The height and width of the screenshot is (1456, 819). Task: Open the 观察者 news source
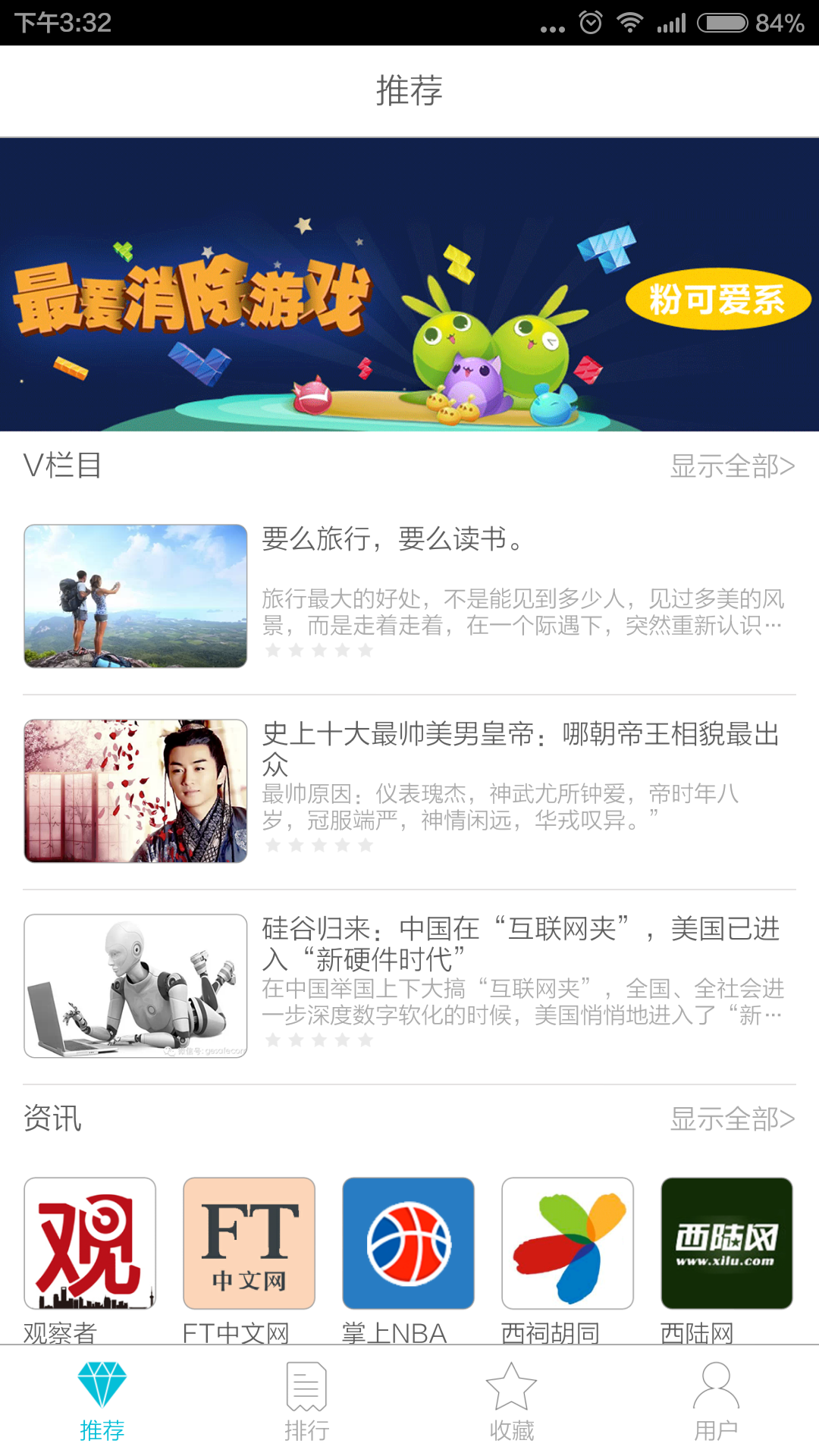pos(89,1244)
